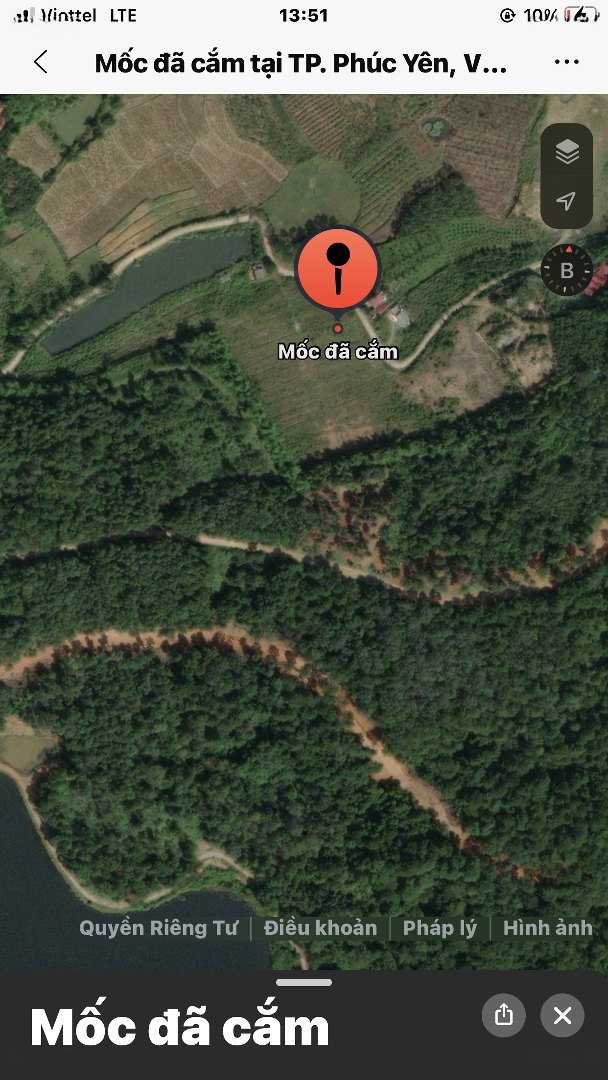The image size is (608, 1080).
Task: Expand the card using its grabber handle
Action: [304, 983]
